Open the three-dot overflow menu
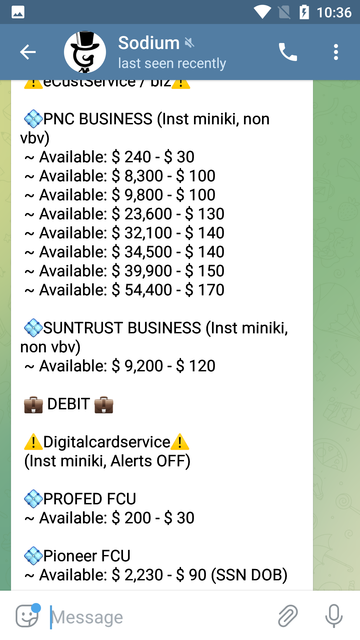The width and height of the screenshot is (360, 640). pyautogui.click(x=336, y=52)
